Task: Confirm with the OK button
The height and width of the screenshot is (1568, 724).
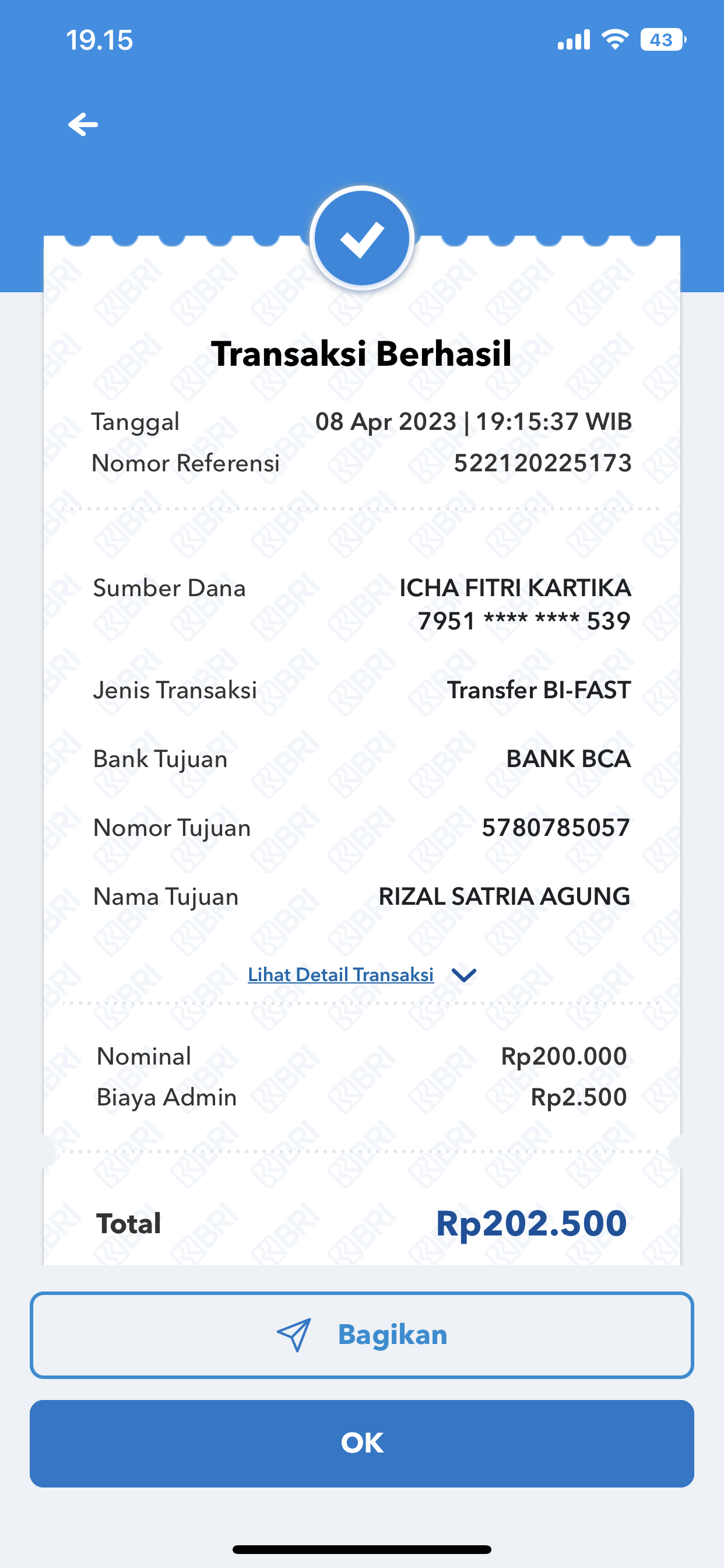Action: coord(362,1443)
